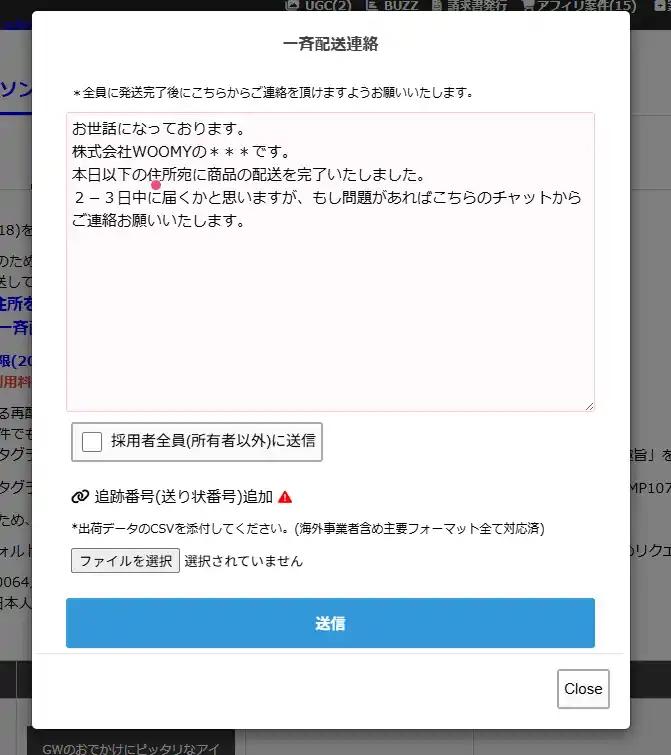Tap the delivery message text area
This screenshot has height=755, width=671.
[x=330, y=300]
